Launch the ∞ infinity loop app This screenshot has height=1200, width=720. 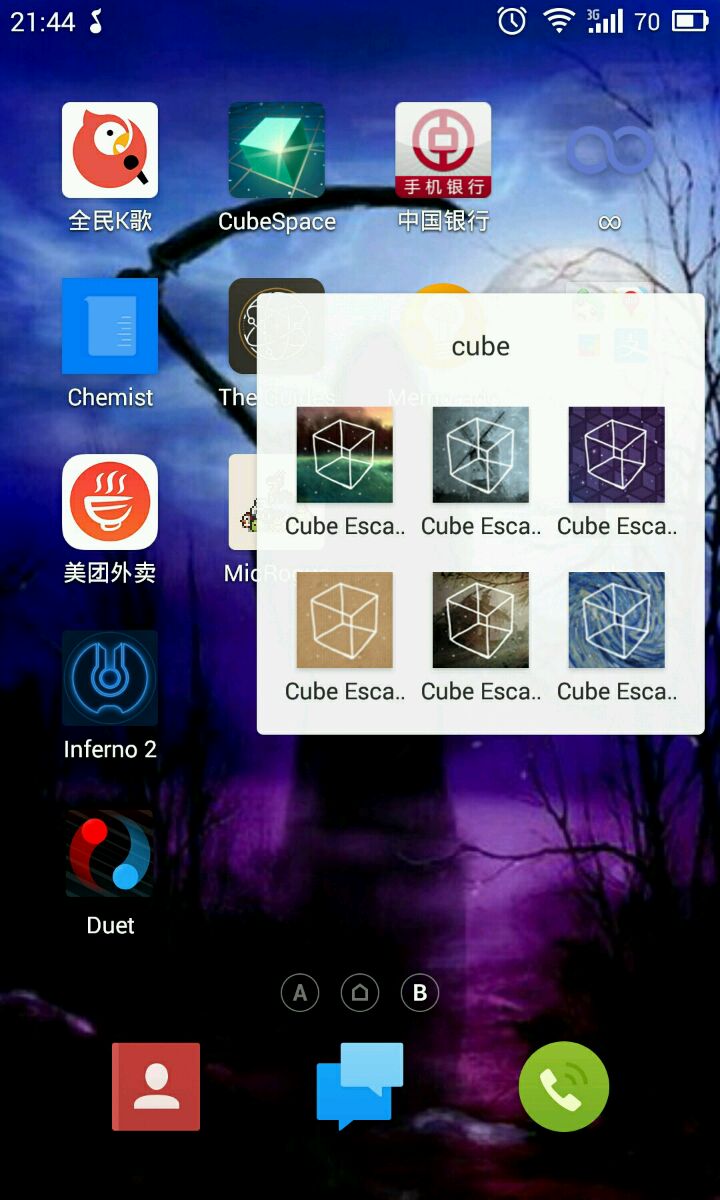coord(610,152)
